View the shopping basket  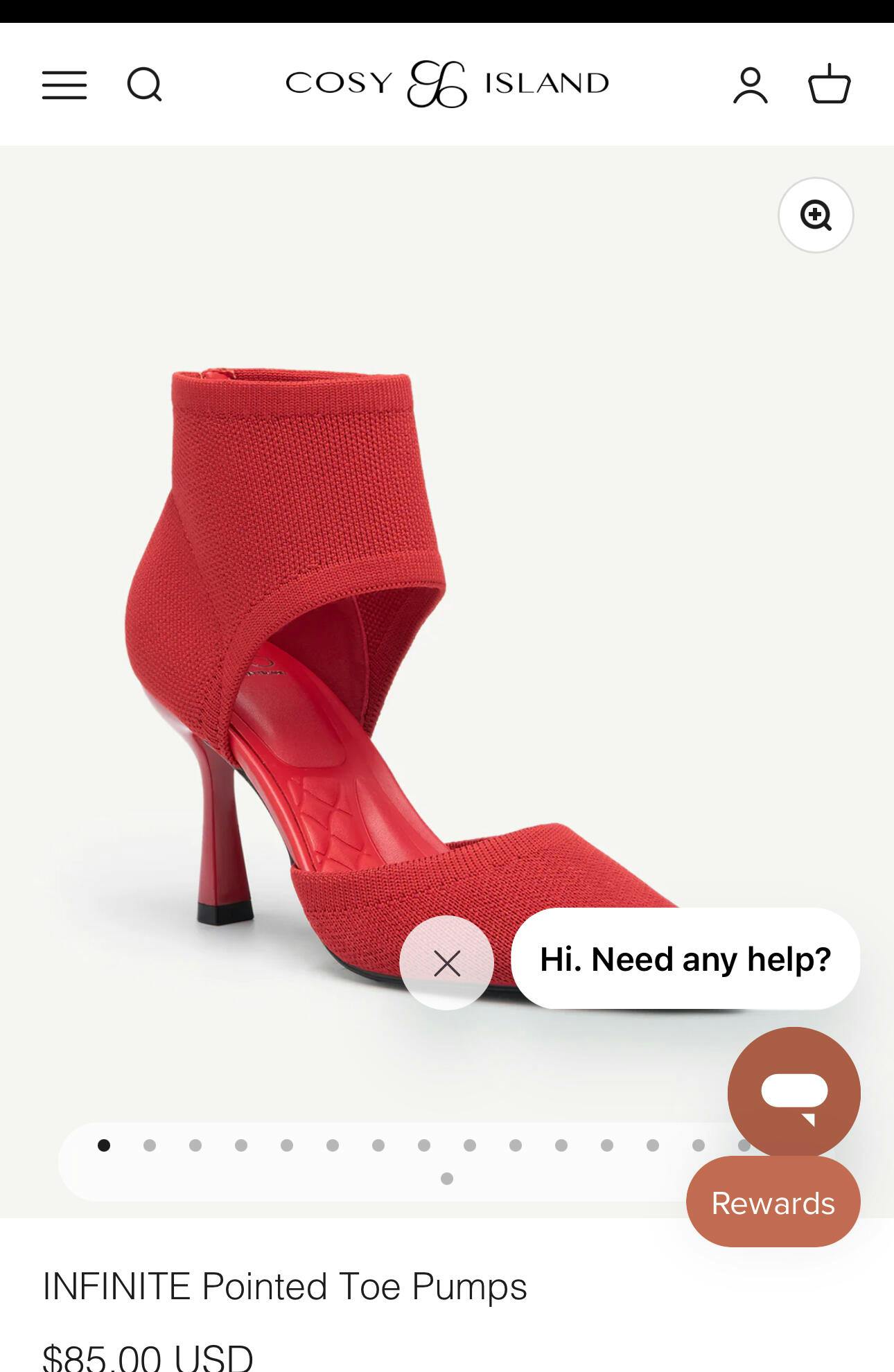[x=829, y=85]
